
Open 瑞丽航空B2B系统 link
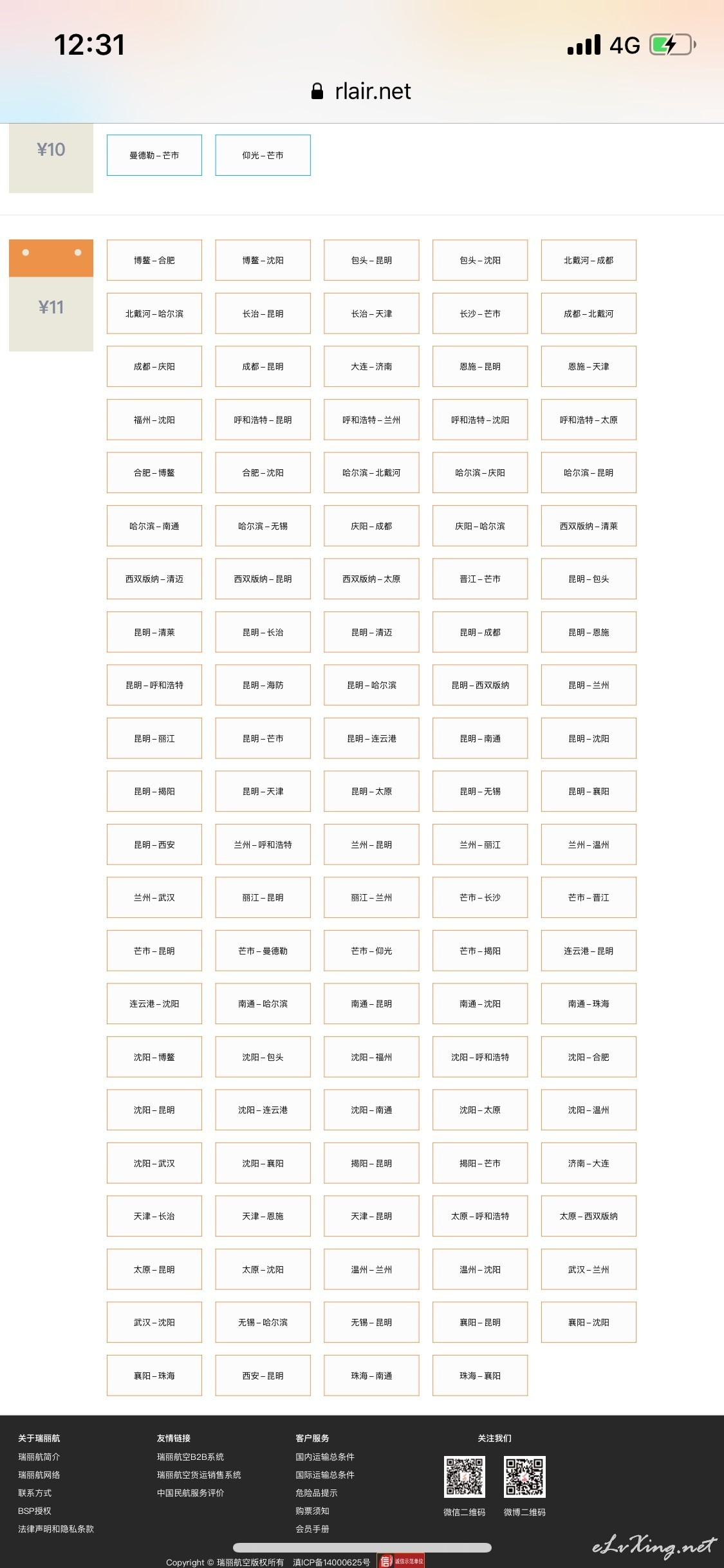pyautogui.click(x=190, y=1457)
